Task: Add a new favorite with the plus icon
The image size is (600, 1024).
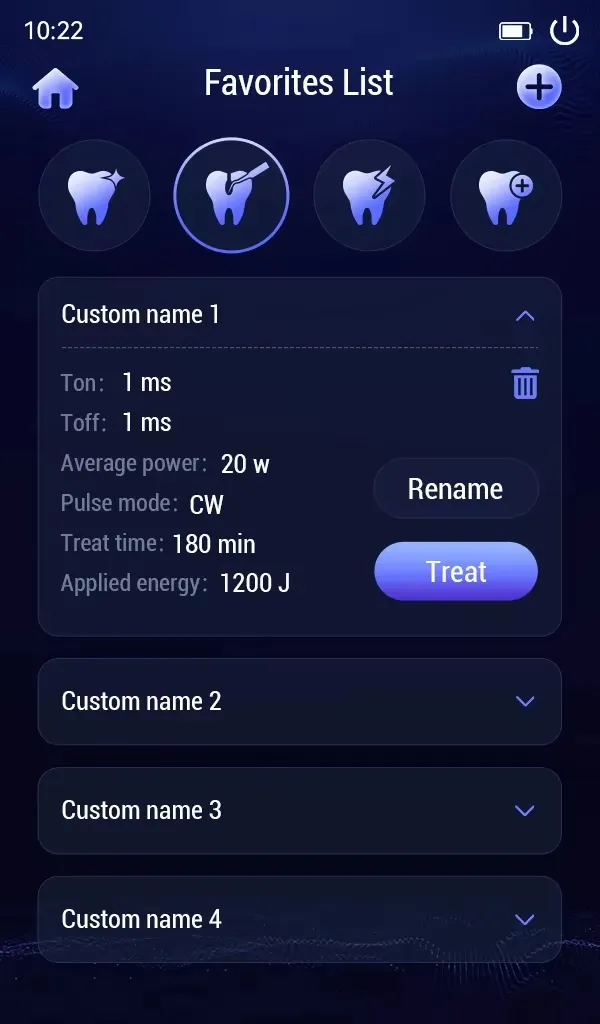Action: click(x=539, y=87)
